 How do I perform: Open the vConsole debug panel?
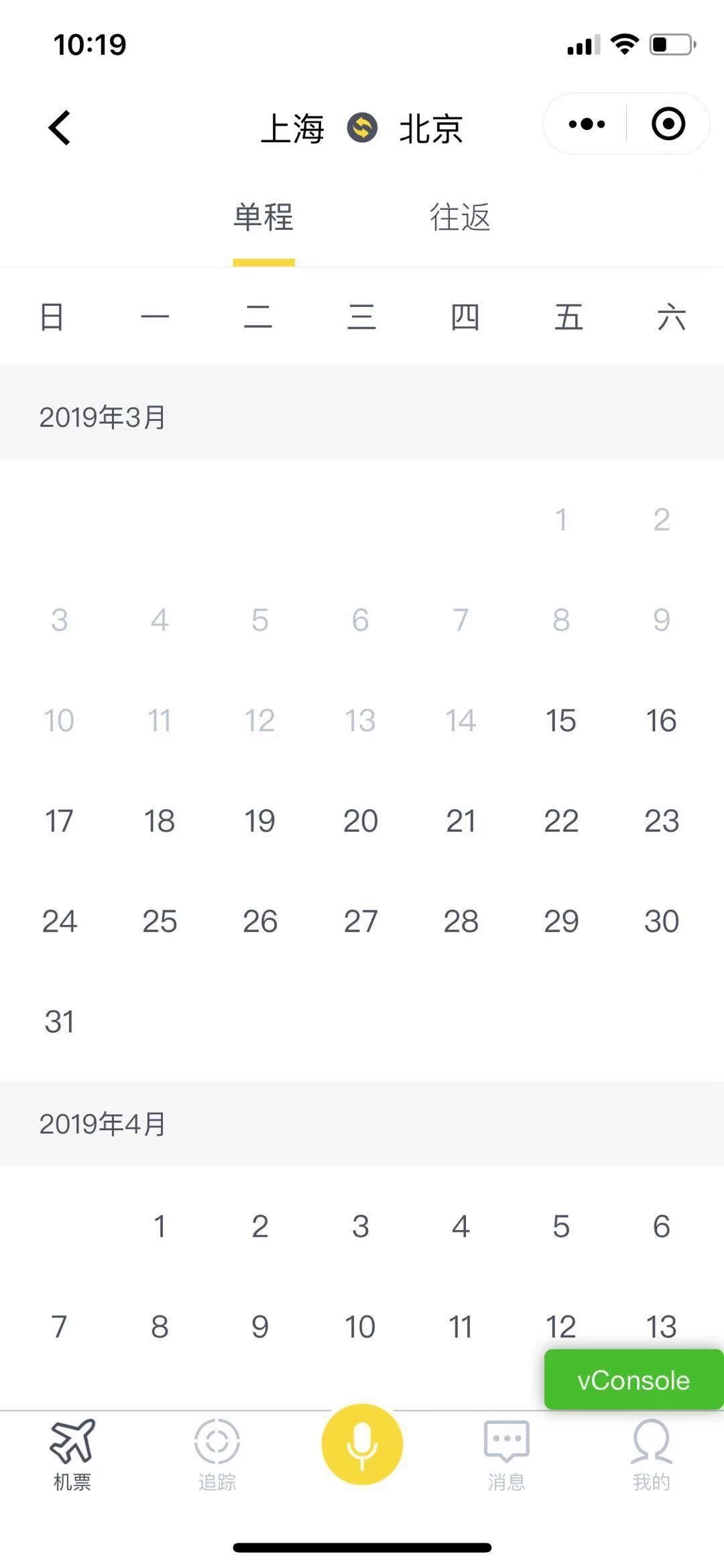tap(633, 1380)
